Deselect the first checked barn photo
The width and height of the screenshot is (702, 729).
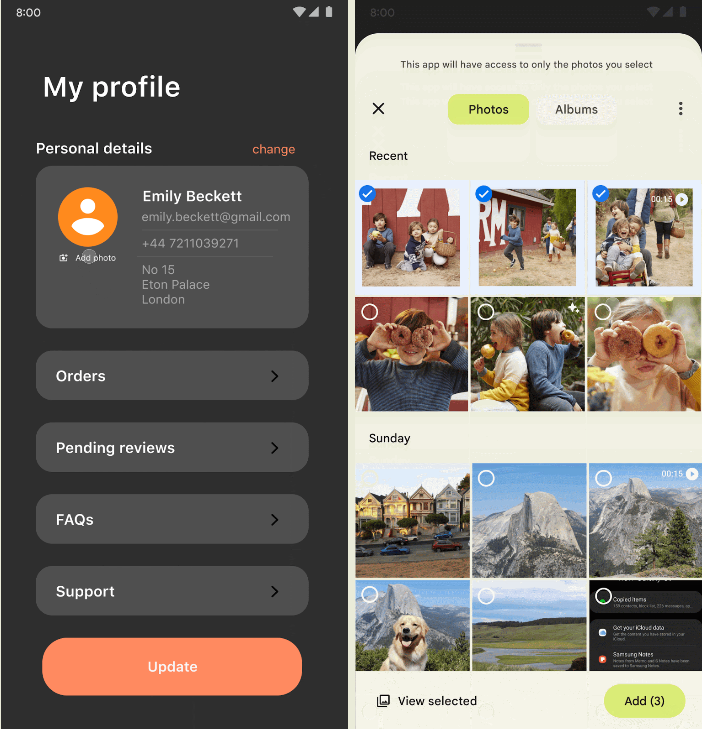(x=411, y=237)
